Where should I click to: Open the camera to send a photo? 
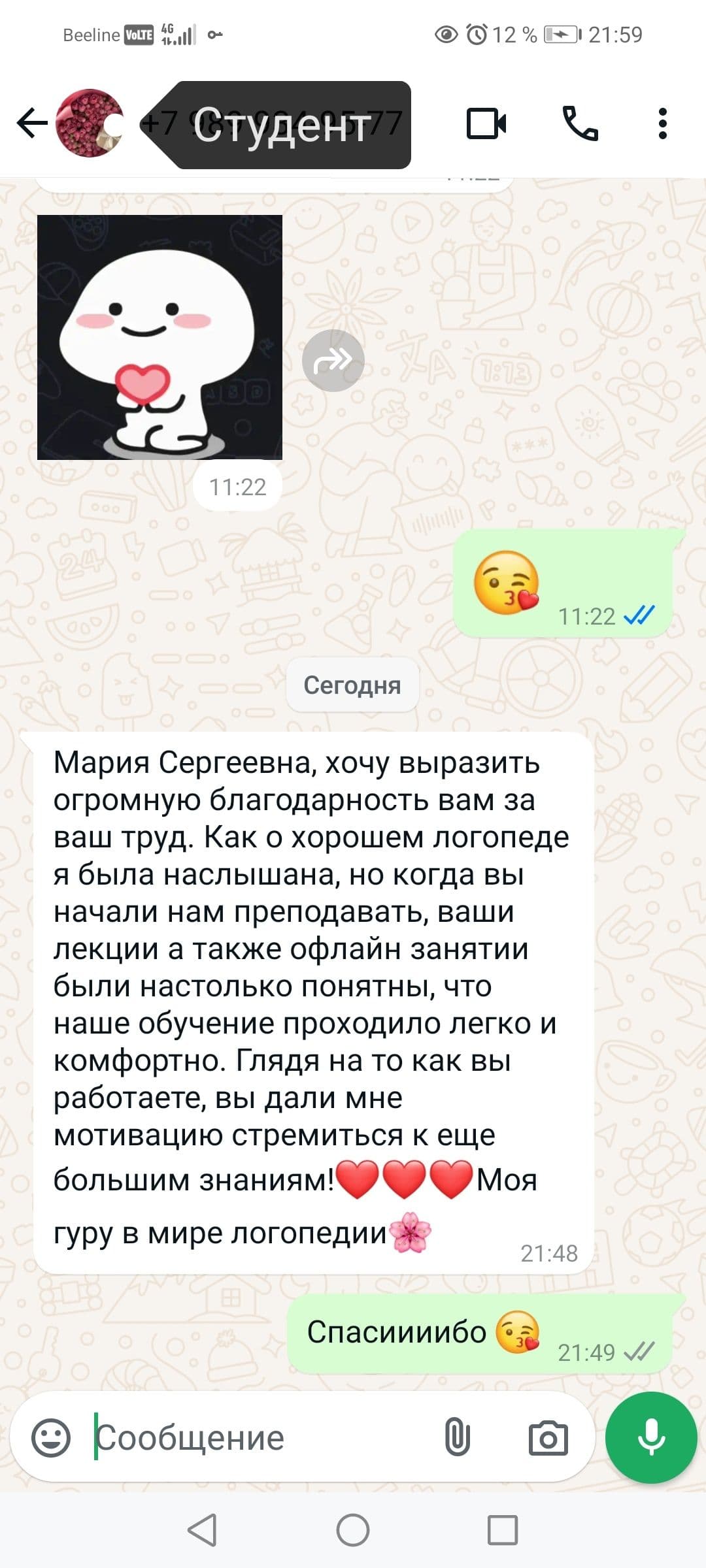click(x=548, y=1438)
